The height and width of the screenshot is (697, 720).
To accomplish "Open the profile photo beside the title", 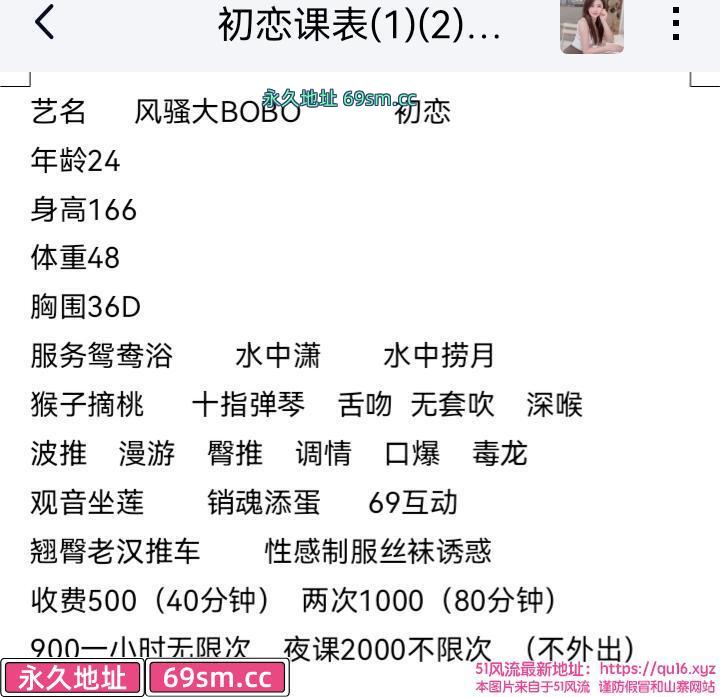I will point(591,27).
